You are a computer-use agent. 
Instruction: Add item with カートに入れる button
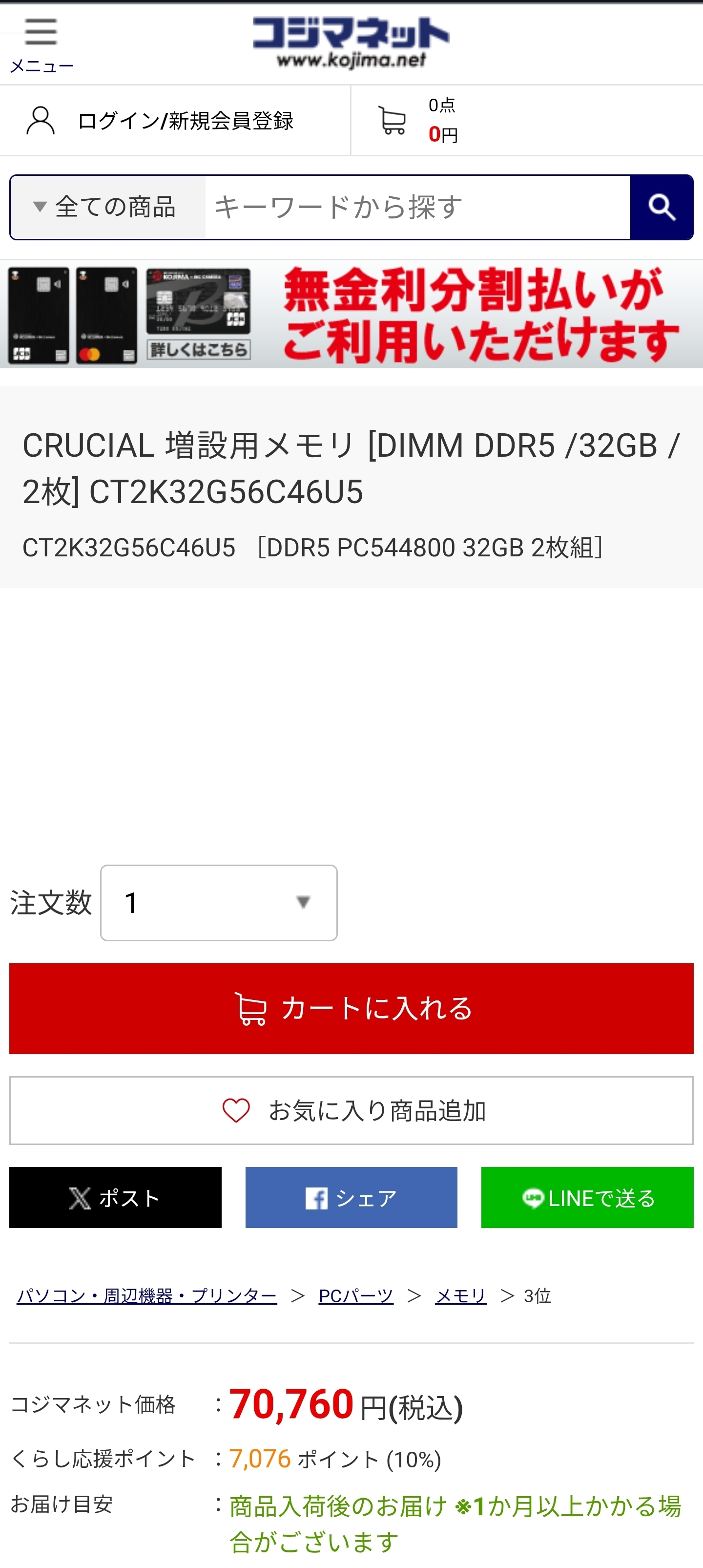[351, 1009]
